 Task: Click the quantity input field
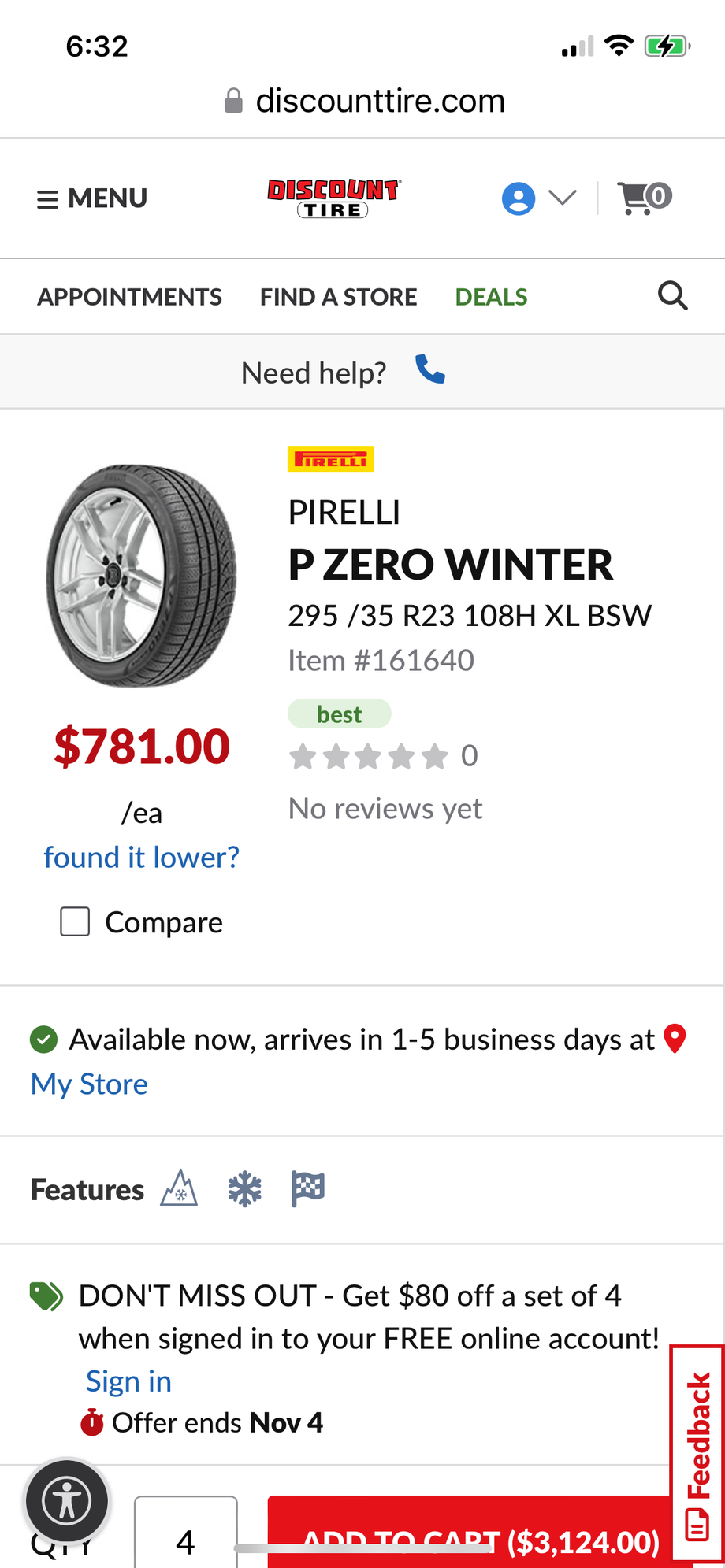[x=185, y=1536]
